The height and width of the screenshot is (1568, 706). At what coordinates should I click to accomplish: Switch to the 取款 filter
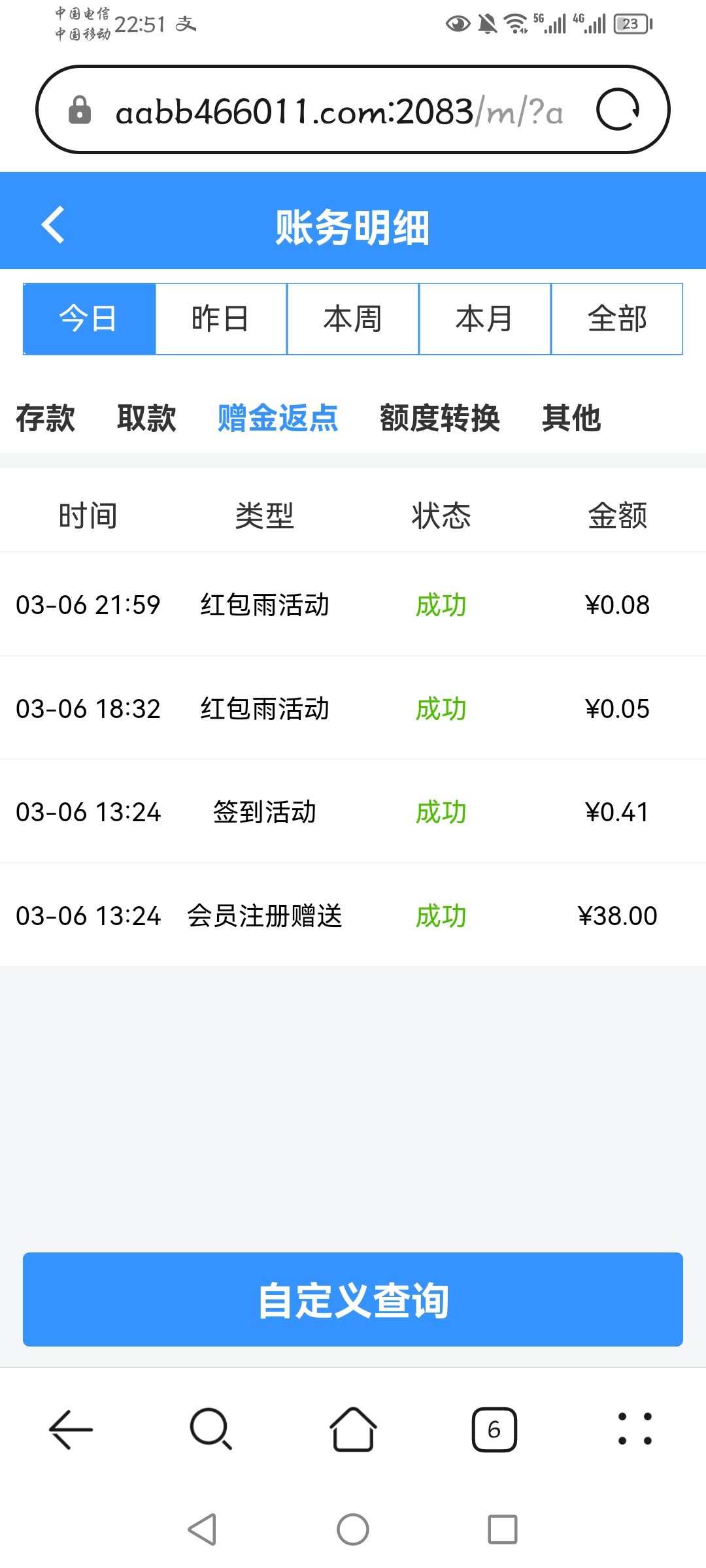[146, 419]
